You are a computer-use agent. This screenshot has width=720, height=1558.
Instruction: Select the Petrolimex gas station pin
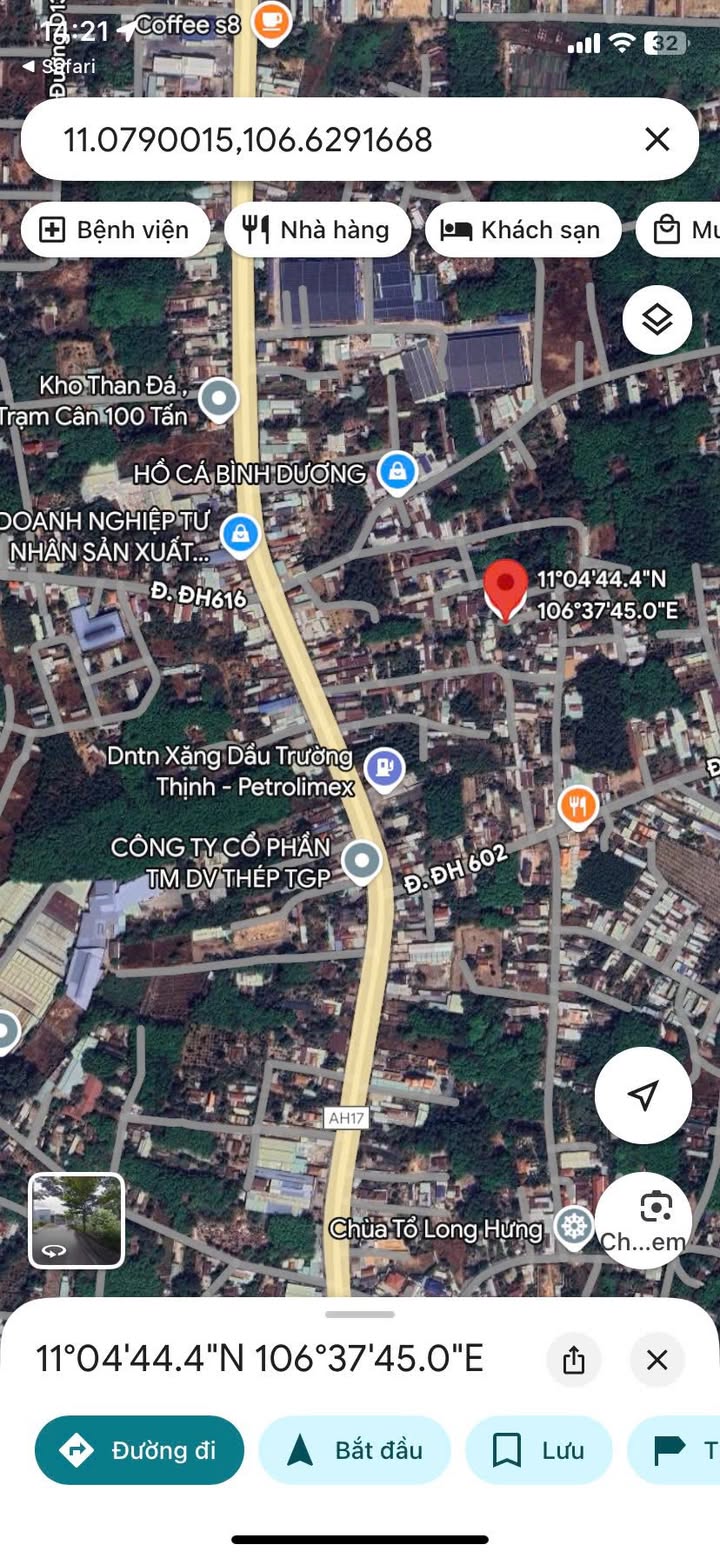coord(385,769)
